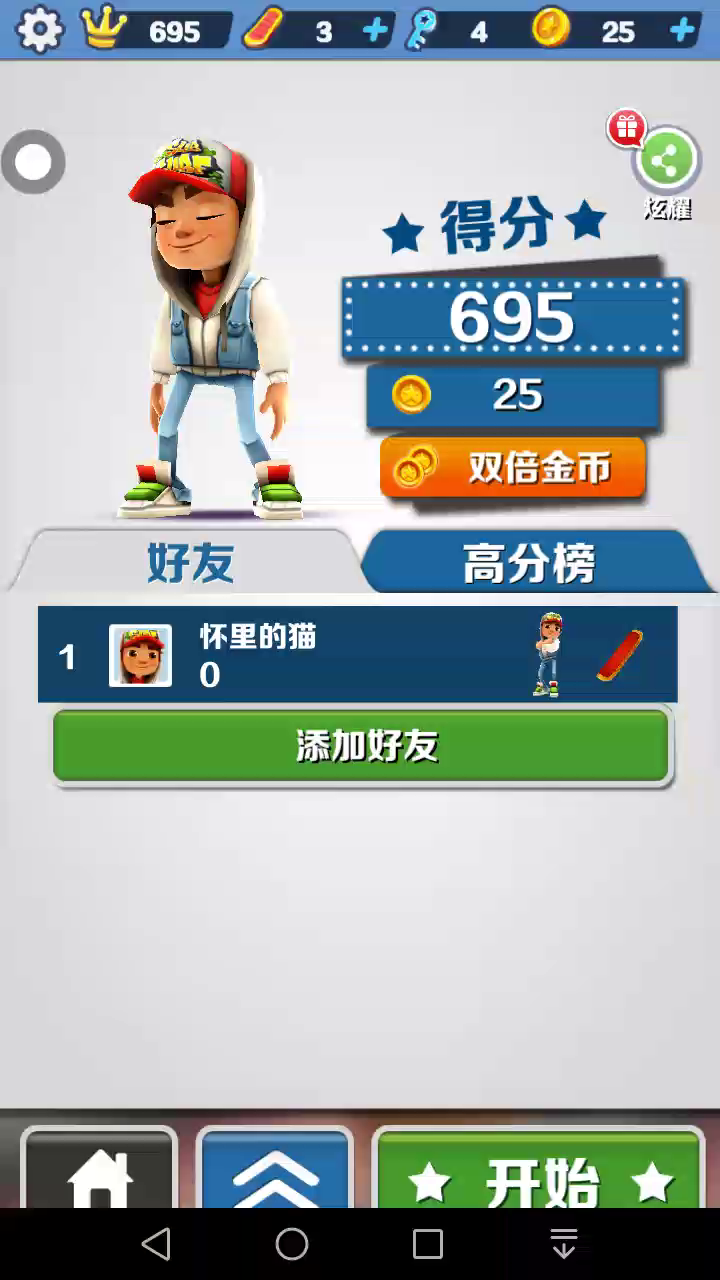Open recent apps from navigation bar
720x1280 pixels.
point(428,1244)
